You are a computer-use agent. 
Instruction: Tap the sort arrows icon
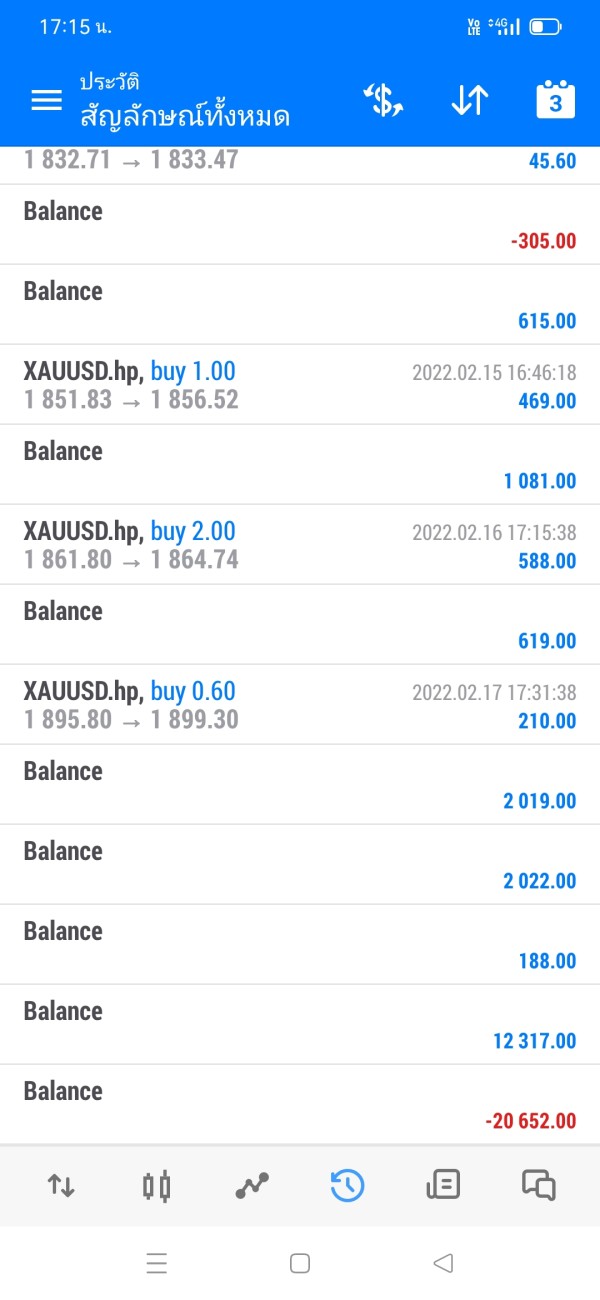469,101
